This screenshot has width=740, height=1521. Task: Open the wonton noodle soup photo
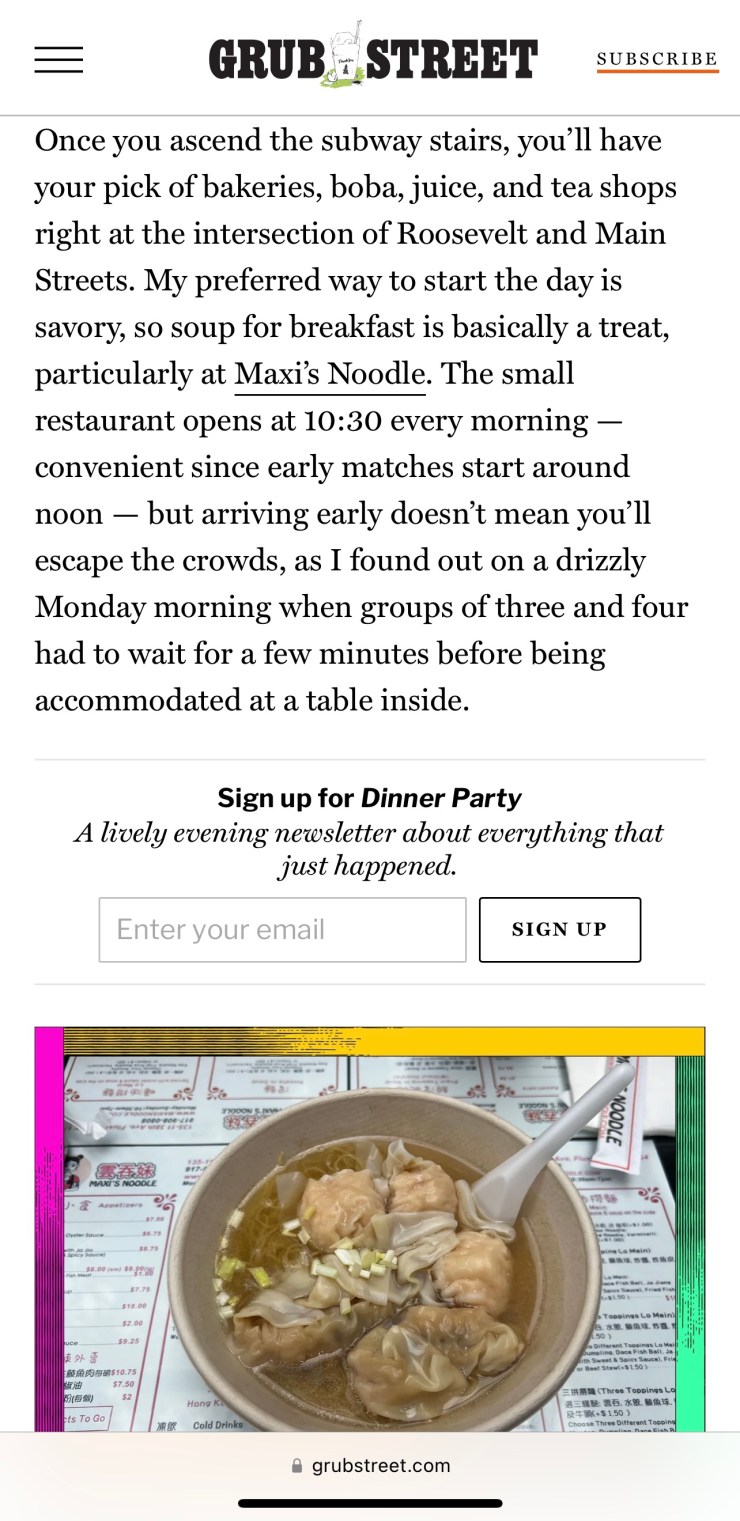tap(370, 1230)
